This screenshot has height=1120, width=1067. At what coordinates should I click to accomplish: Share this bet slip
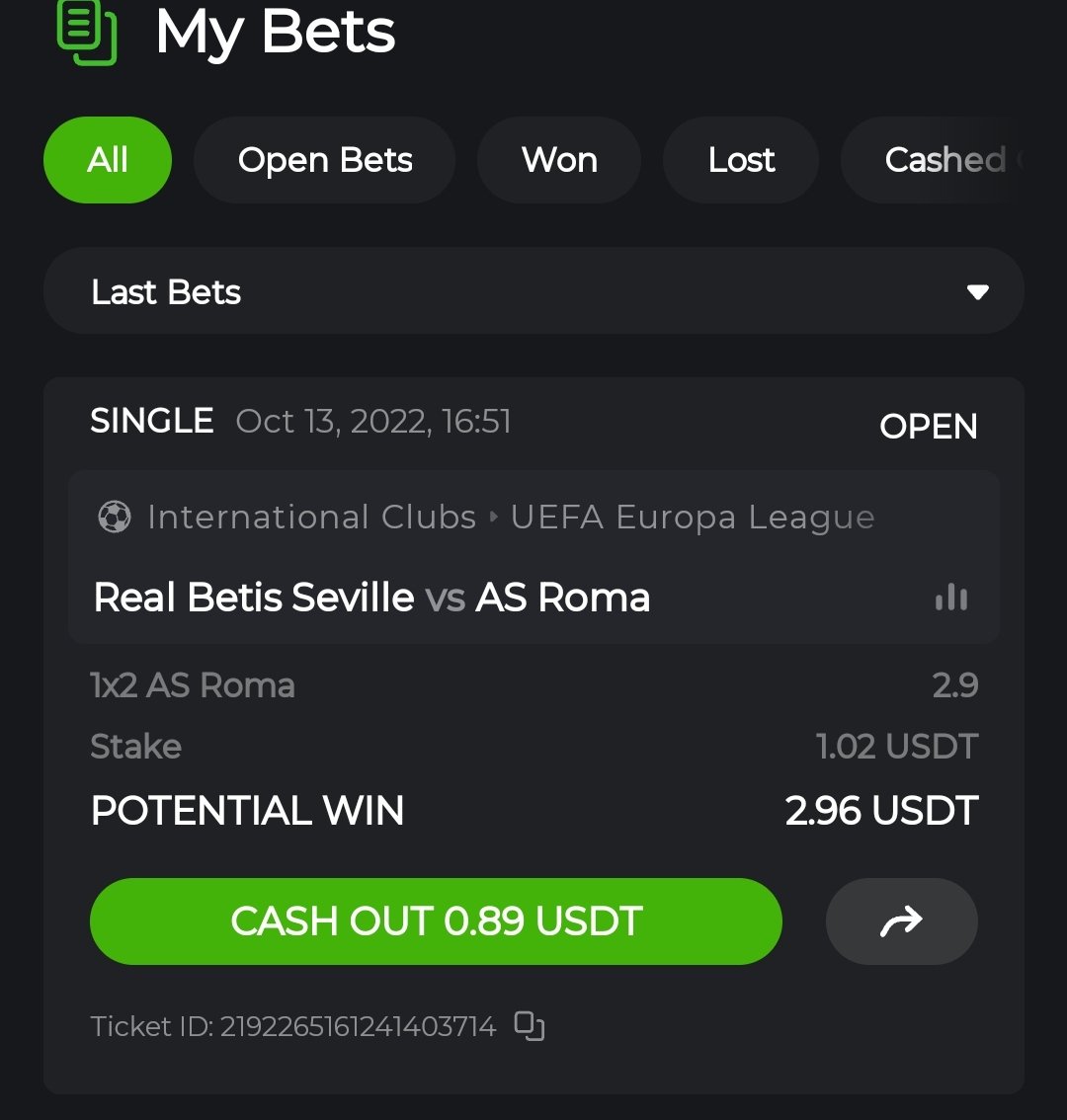tap(901, 921)
